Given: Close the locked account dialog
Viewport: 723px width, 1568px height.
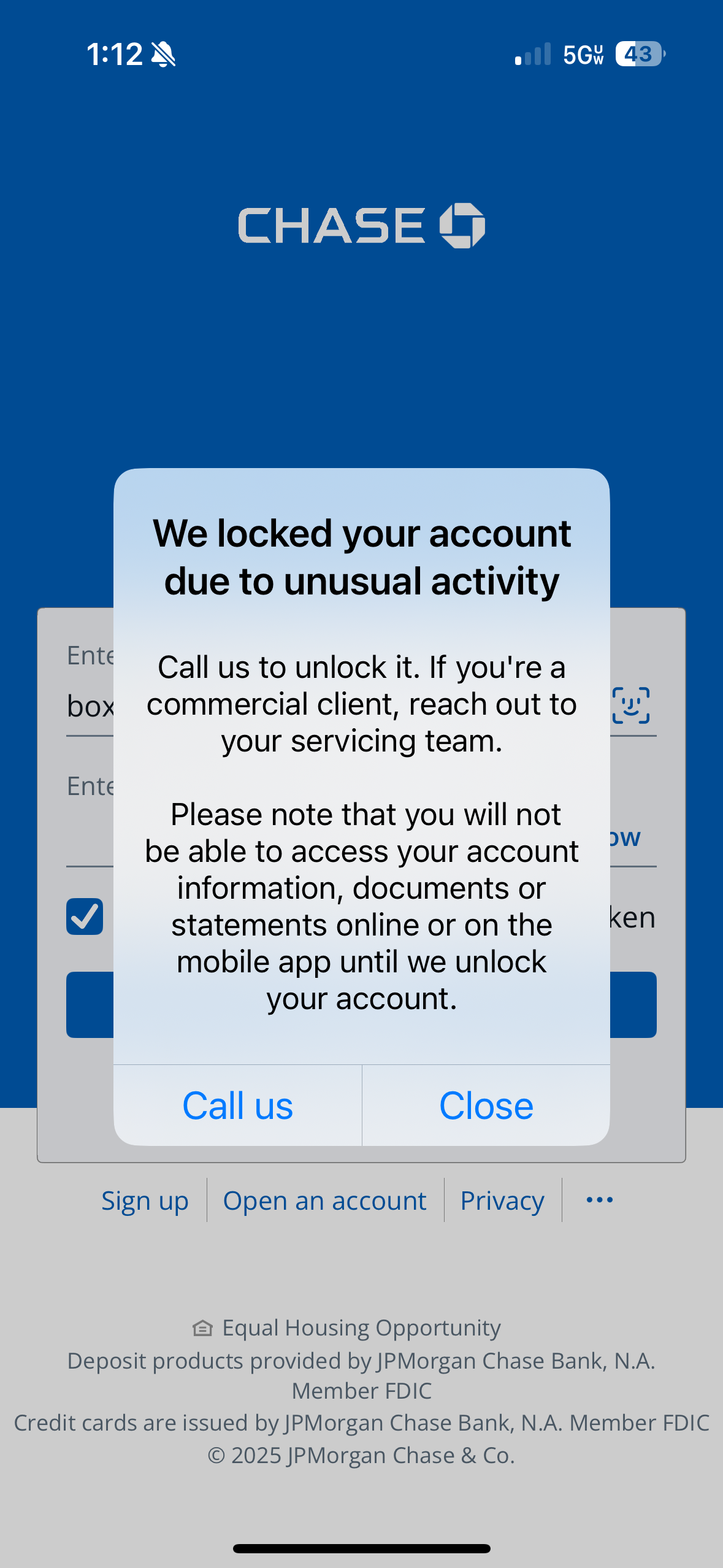Looking at the screenshot, I should pyautogui.click(x=486, y=1105).
